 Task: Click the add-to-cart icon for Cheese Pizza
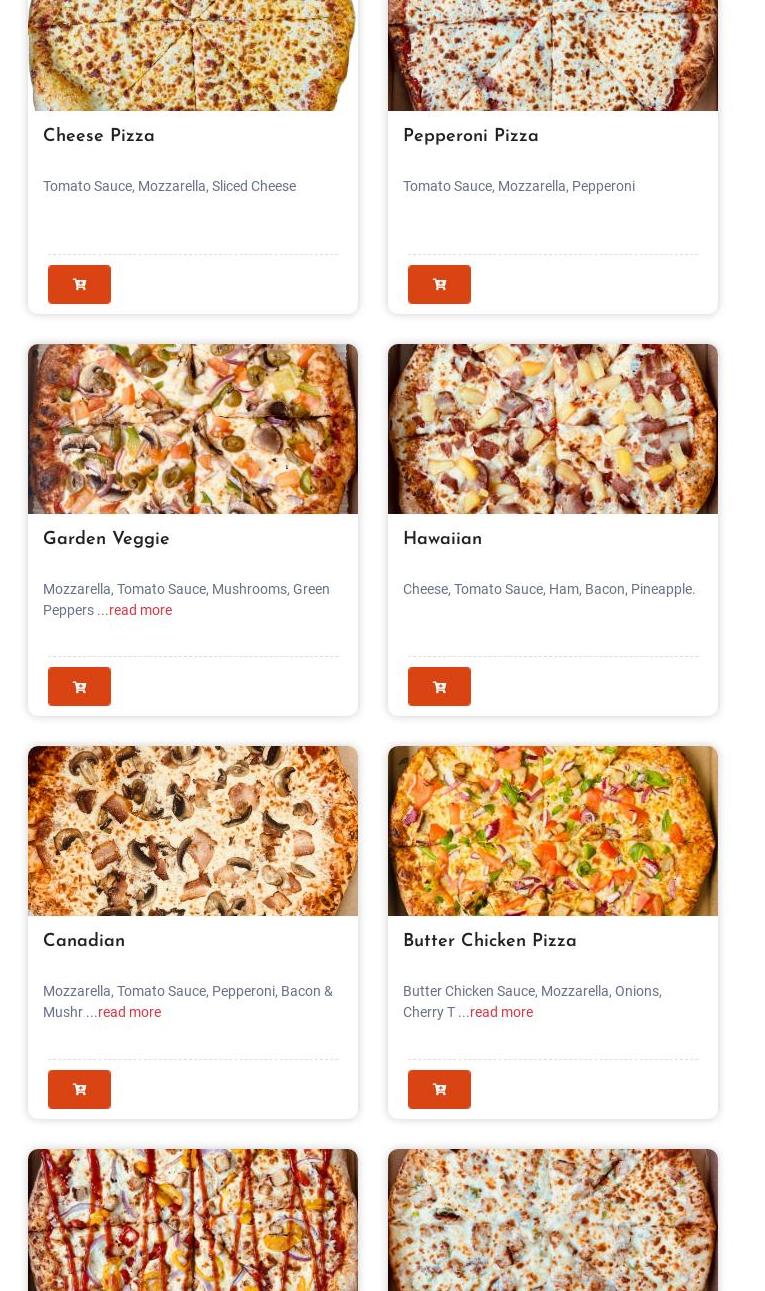pyautogui.click(x=79, y=284)
